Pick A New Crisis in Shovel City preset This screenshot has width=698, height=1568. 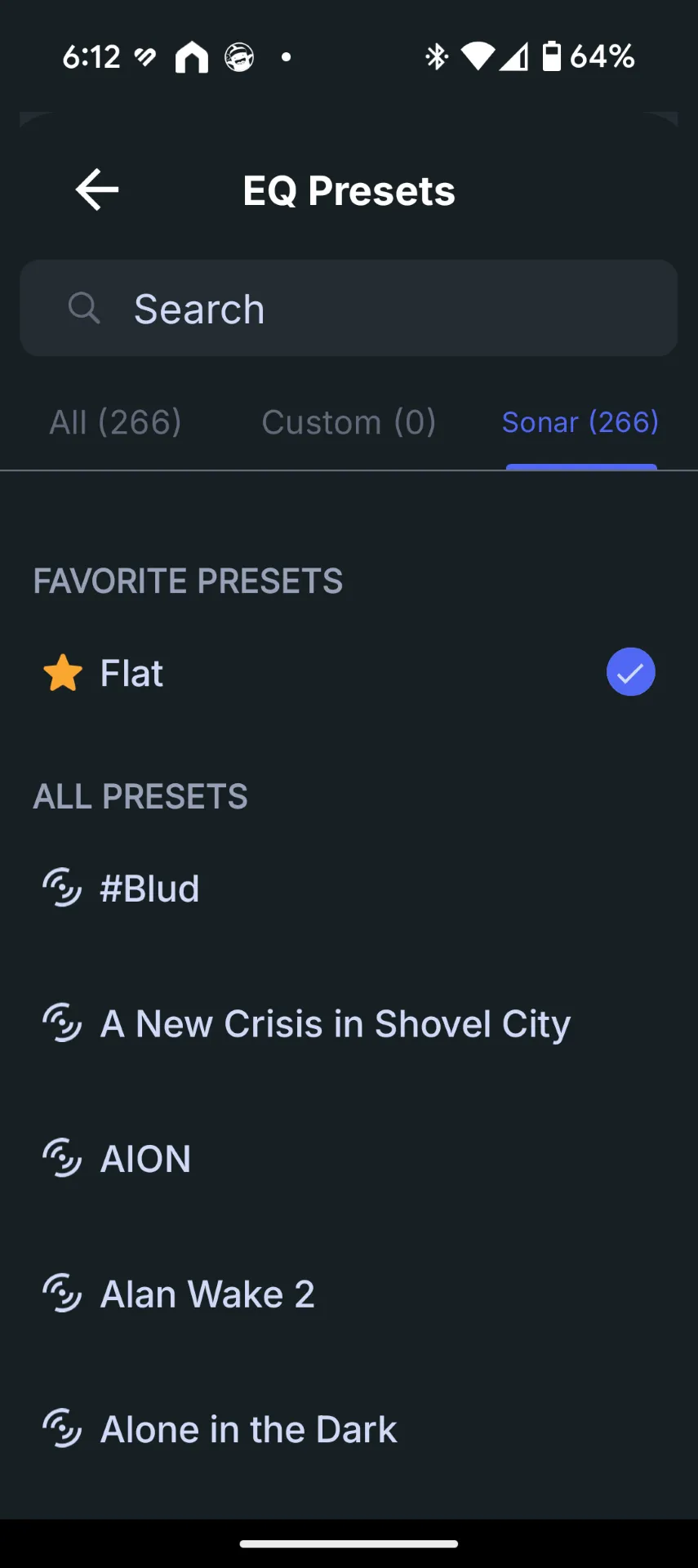[x=349, y=1023]
